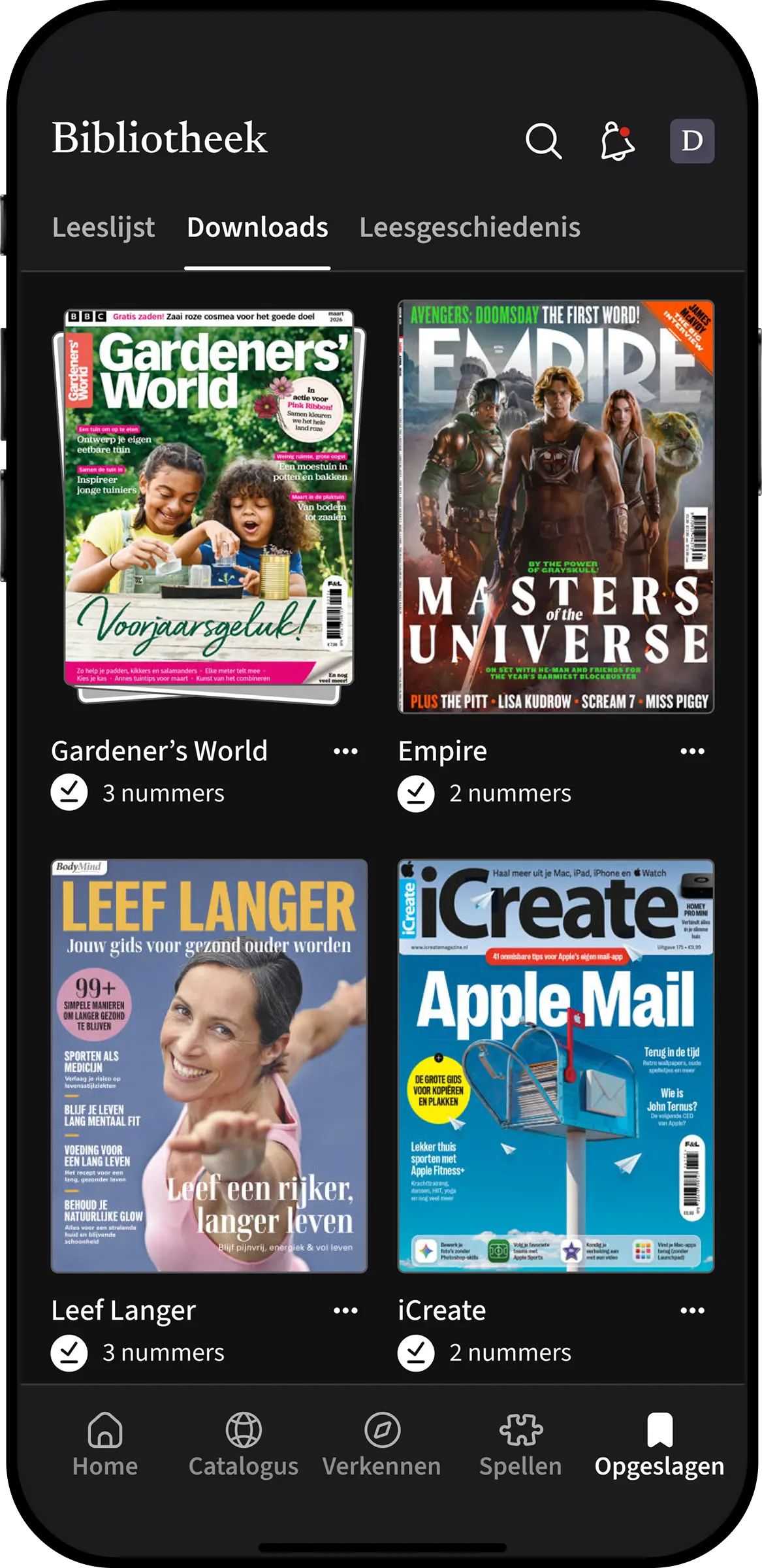Open the profile avatar D

(x=691, y=140)
